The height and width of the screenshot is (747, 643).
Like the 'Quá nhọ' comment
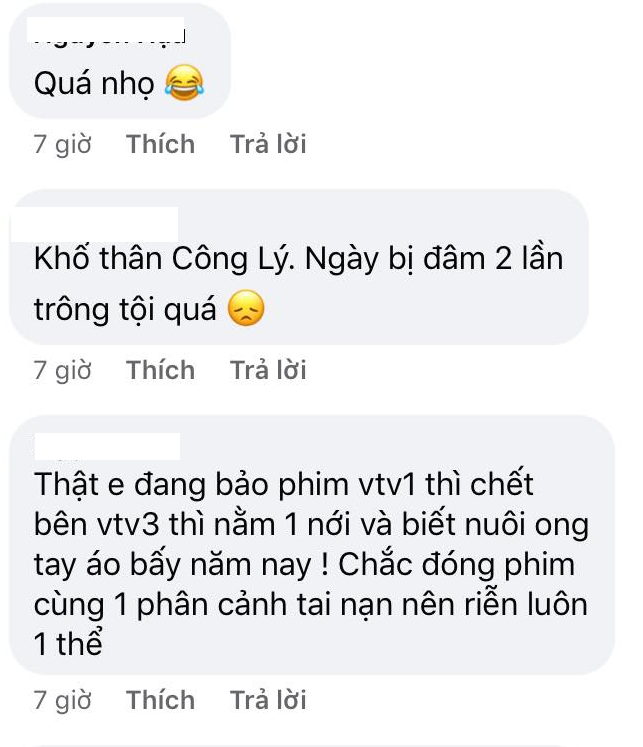pyautogui.click(x=160, y=145)
